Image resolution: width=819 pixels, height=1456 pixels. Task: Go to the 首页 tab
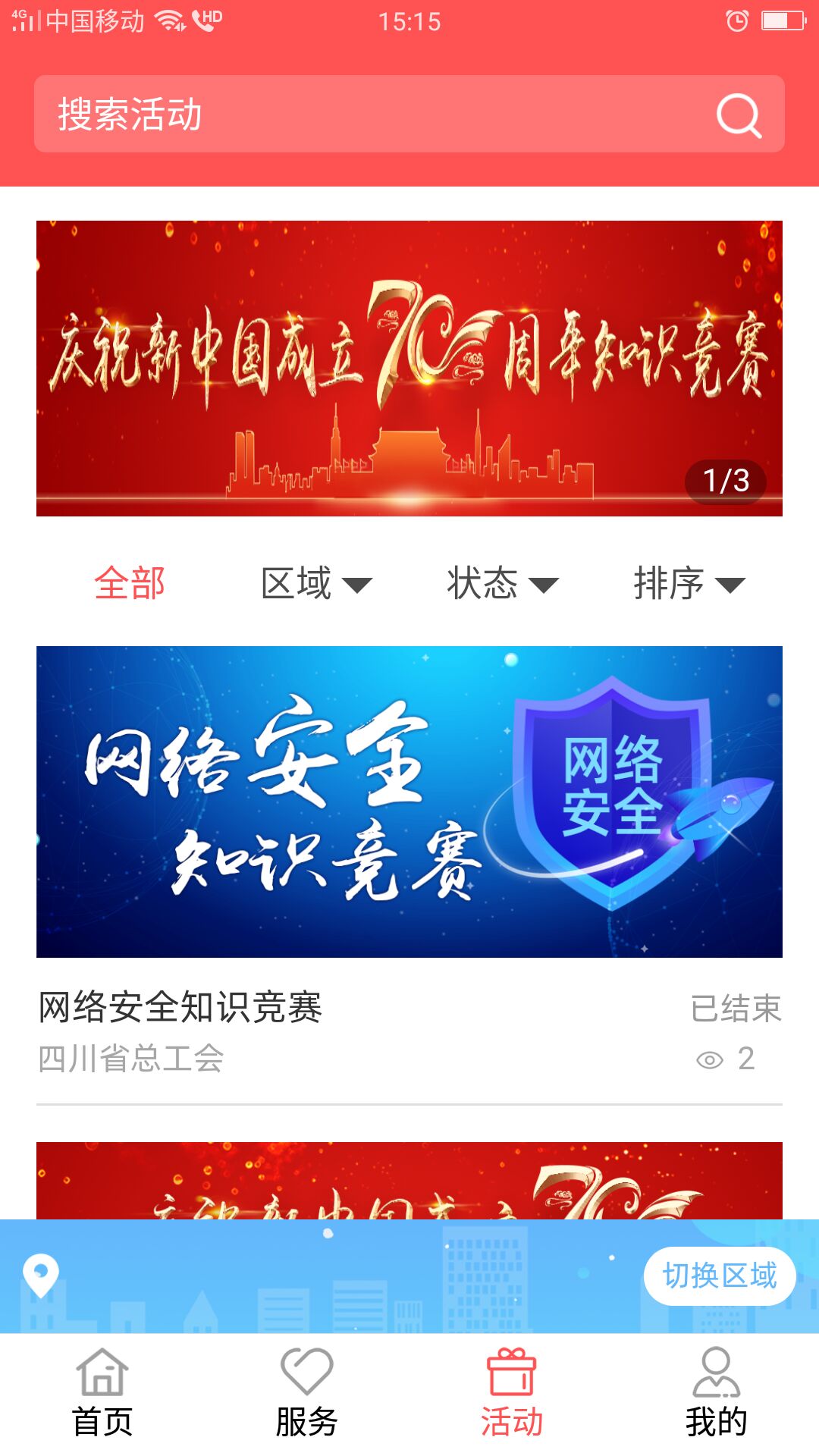102,1394
